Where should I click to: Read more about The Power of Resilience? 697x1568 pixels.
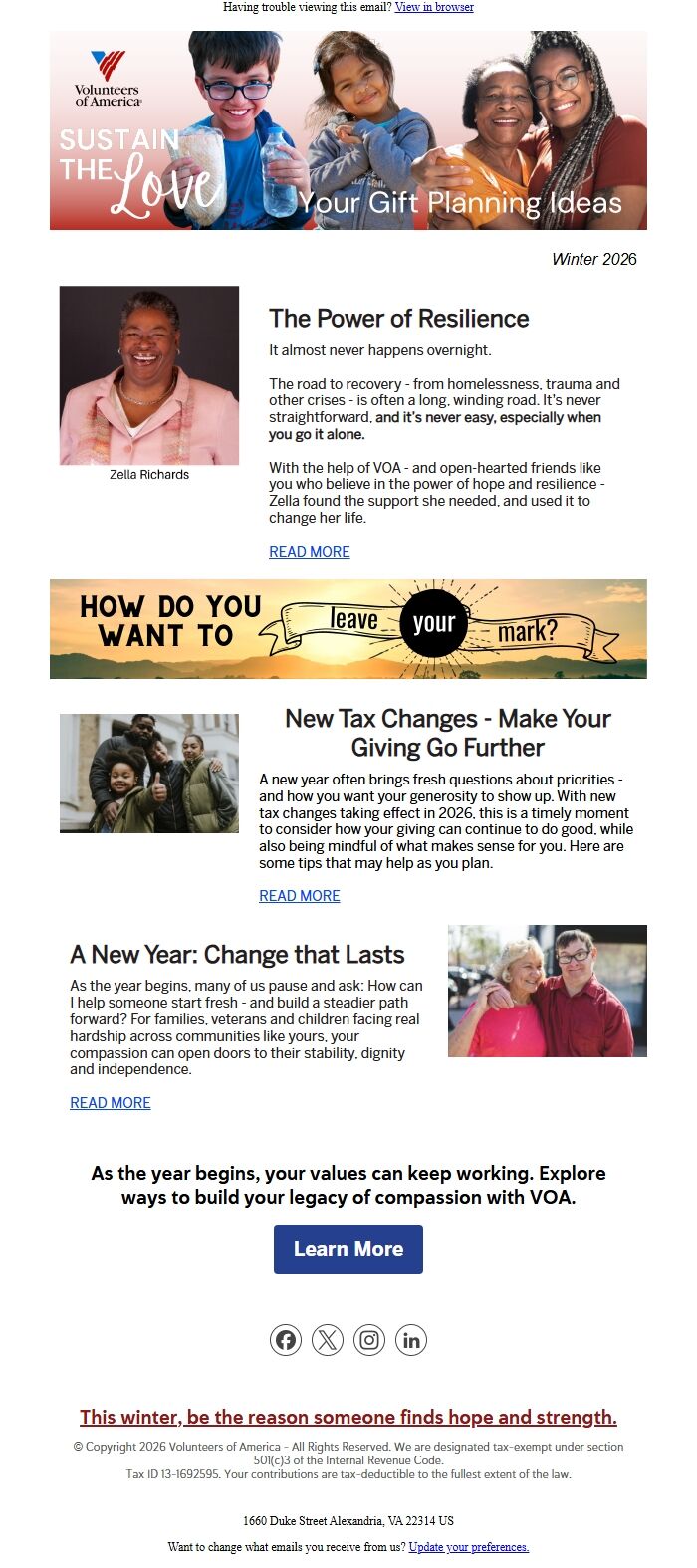tap(309, 552)
